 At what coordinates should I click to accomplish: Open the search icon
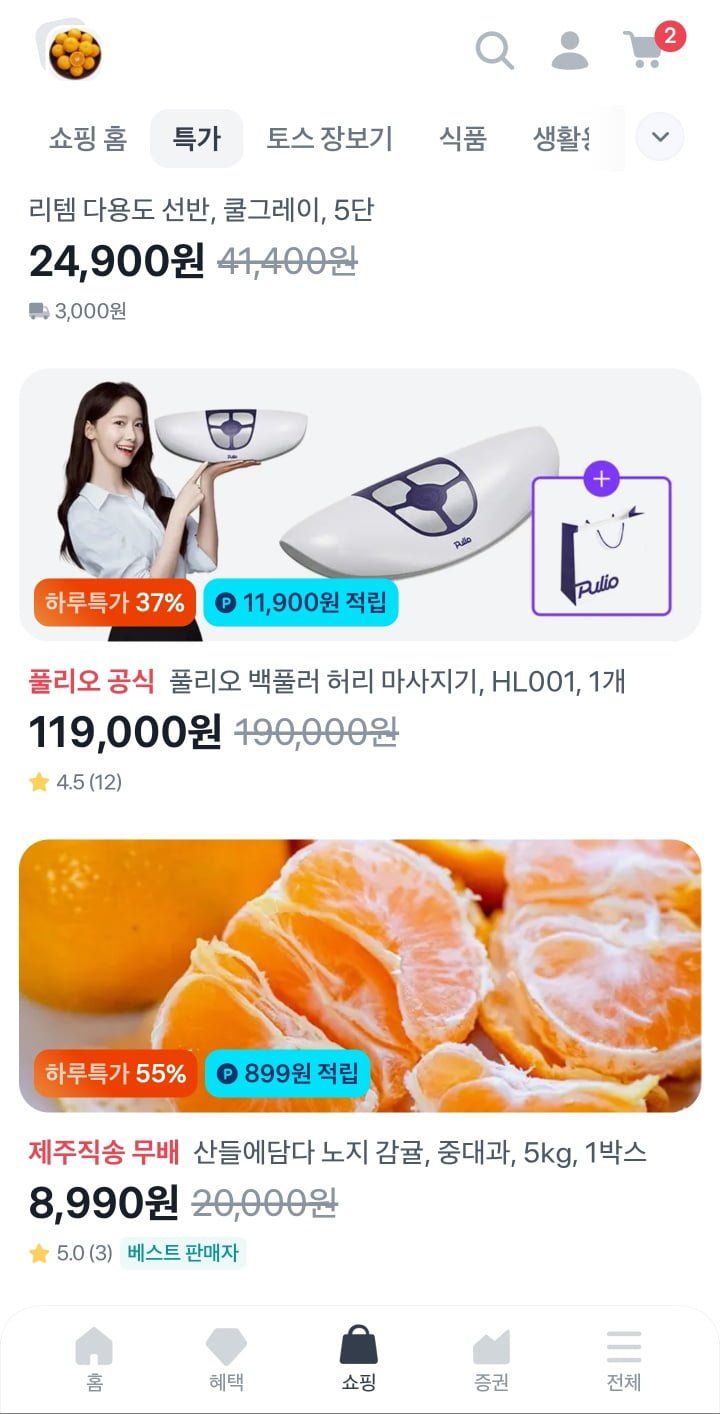494,49
